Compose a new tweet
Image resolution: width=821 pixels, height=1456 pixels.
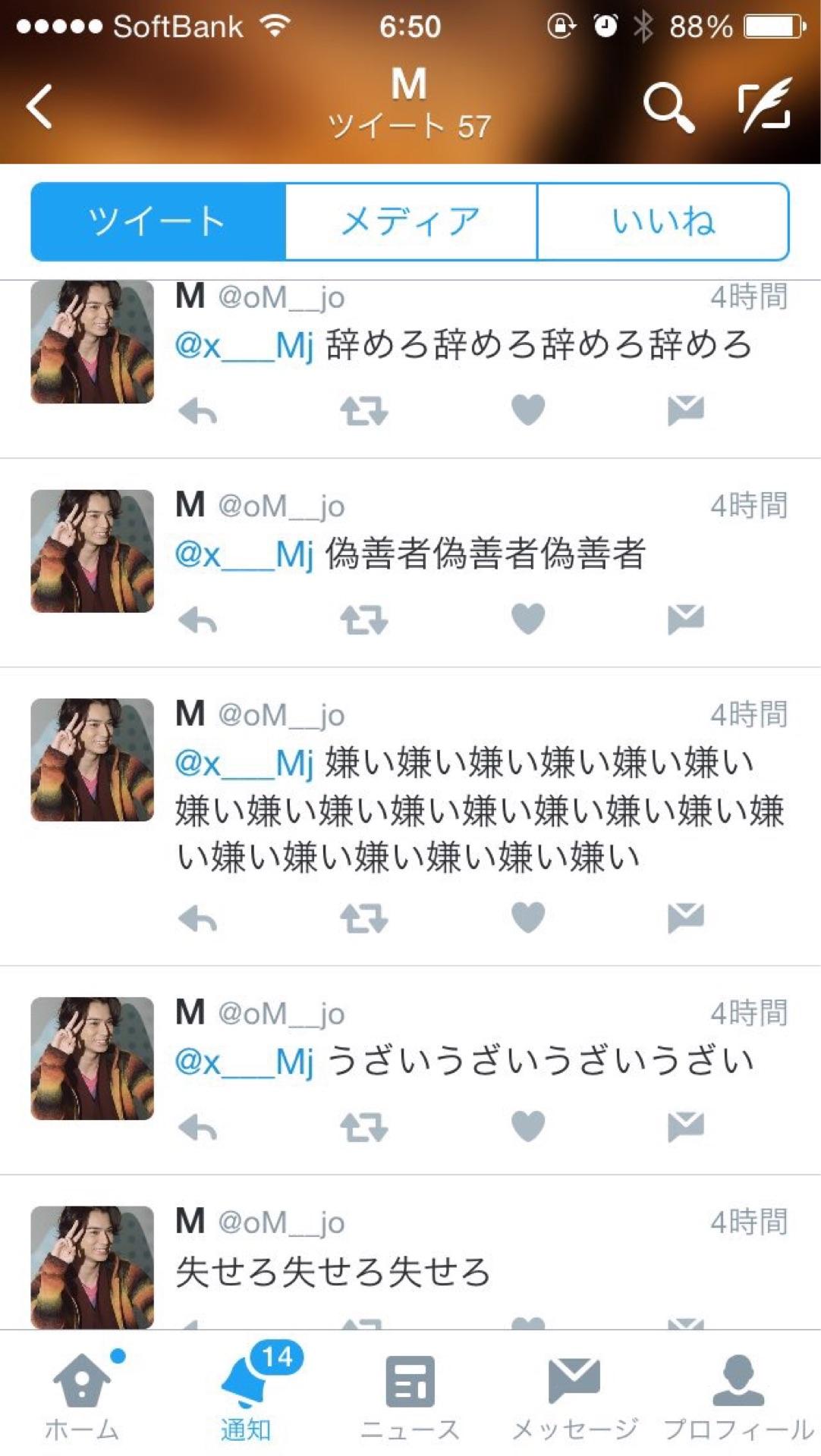(765, 105)
